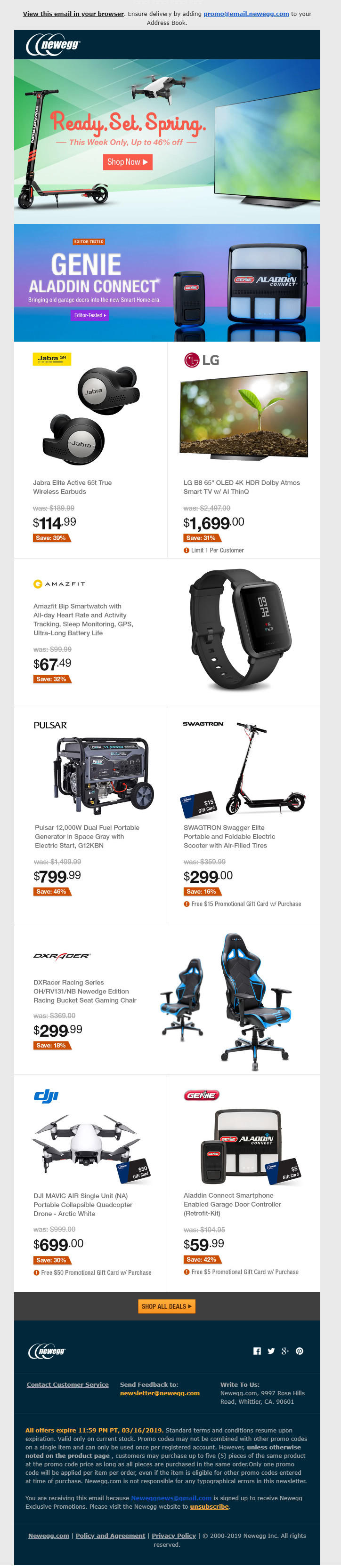
Task: Open the Aladdin Connect garage controller deal
Action: point(232,1204)
